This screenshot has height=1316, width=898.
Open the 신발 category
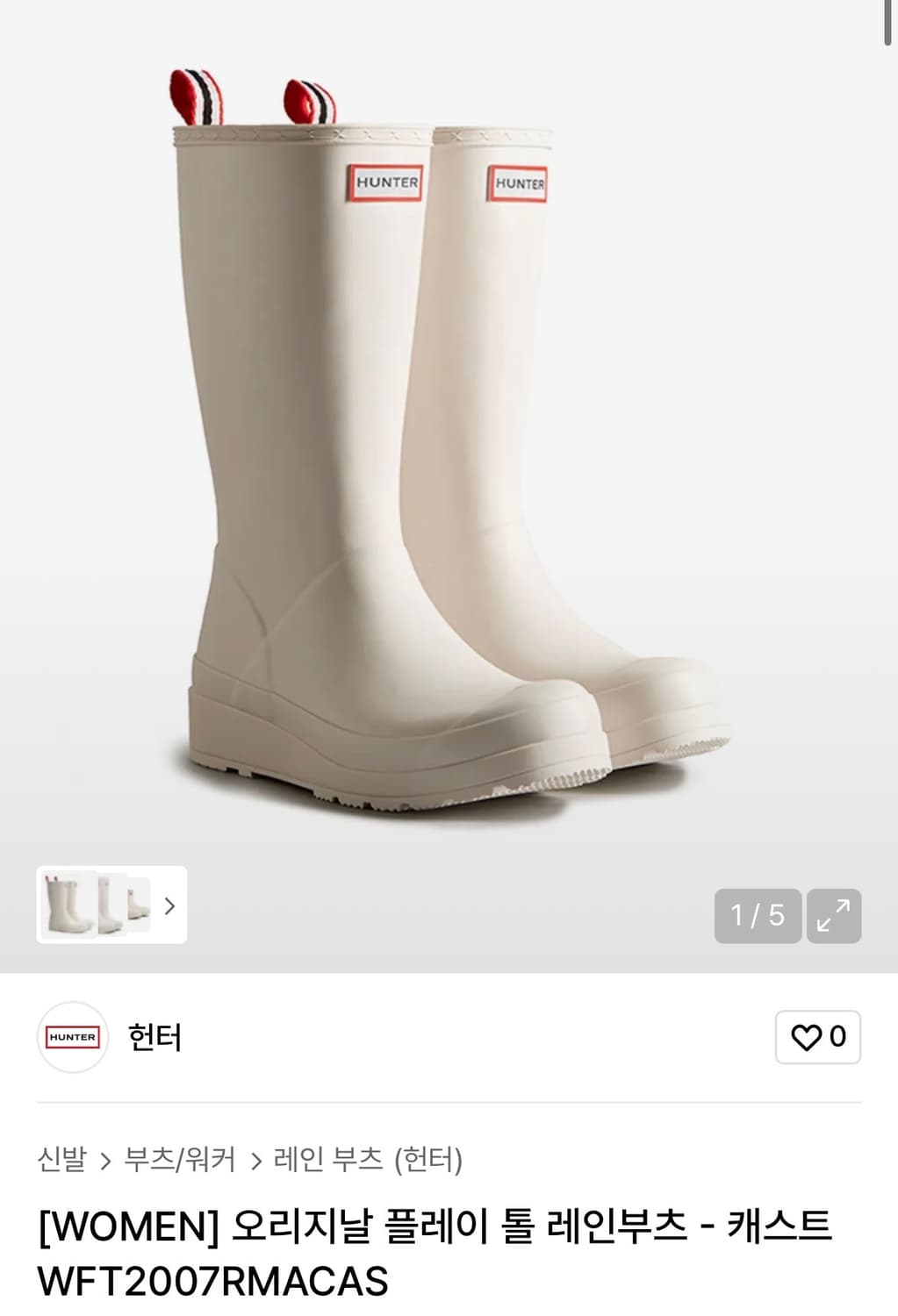62,1157
